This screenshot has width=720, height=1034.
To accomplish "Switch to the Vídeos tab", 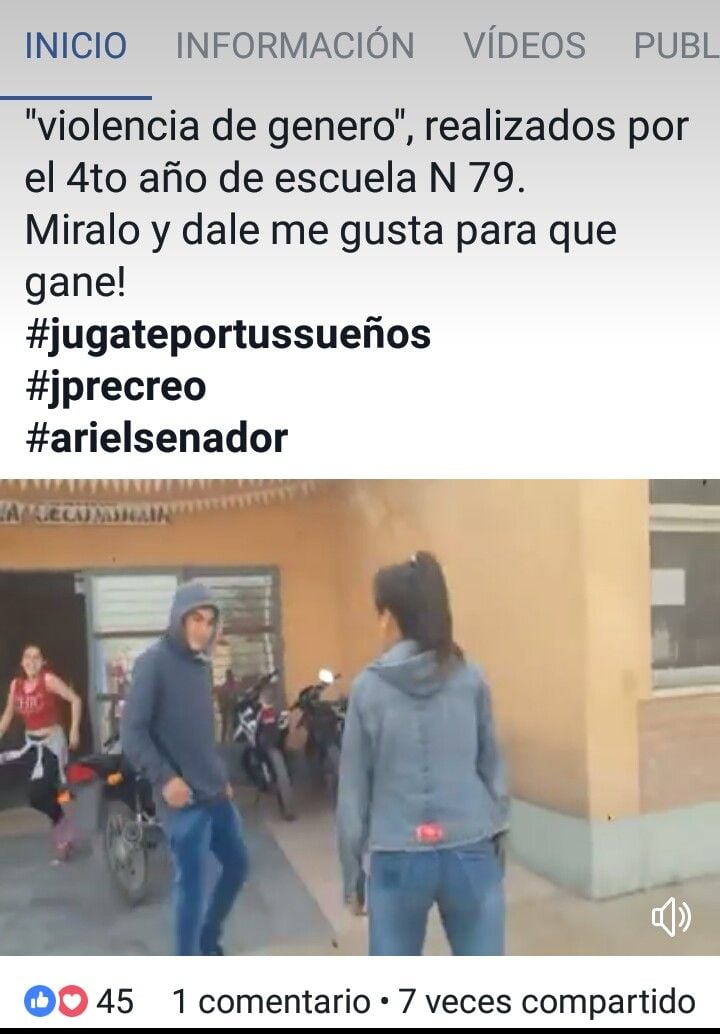I will click(524, 46).
